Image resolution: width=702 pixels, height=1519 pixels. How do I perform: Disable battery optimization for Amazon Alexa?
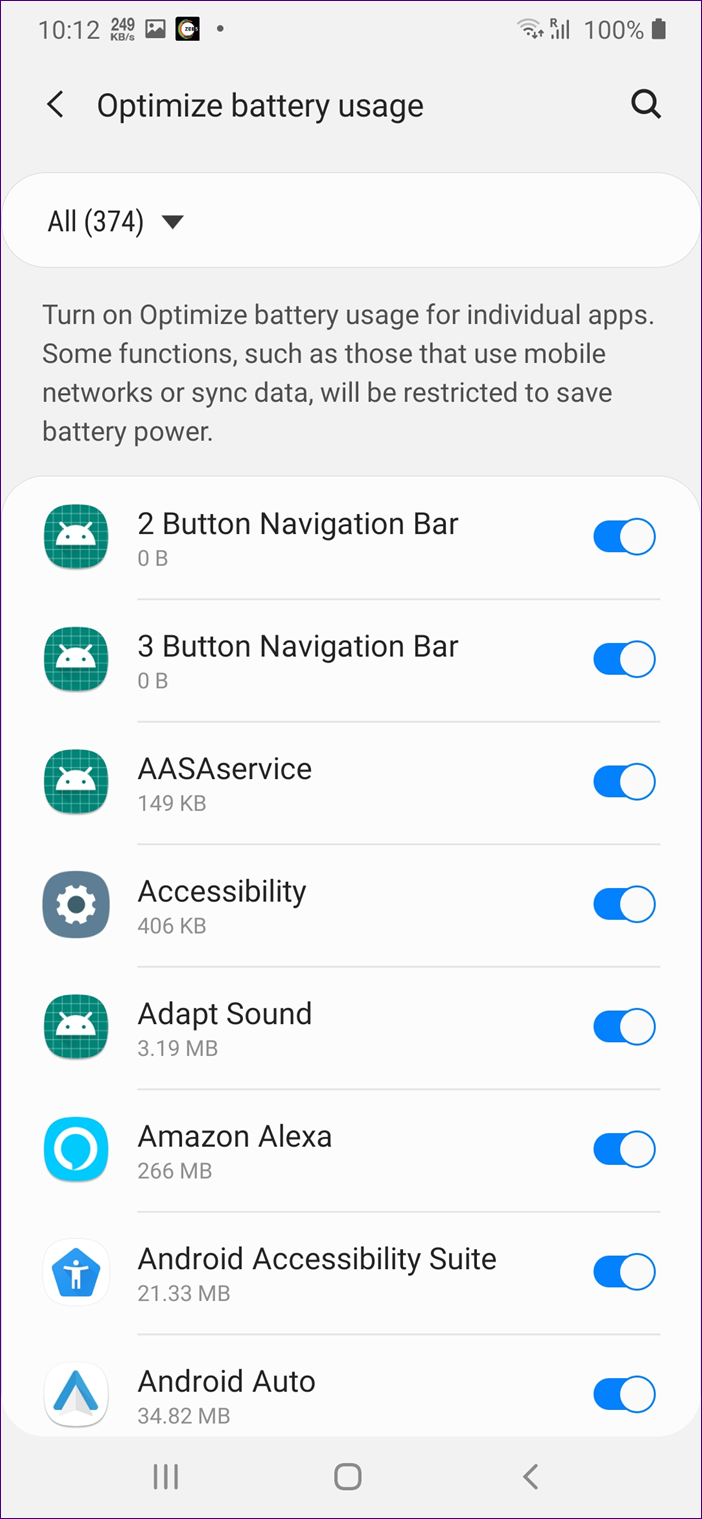[624, 1150]
